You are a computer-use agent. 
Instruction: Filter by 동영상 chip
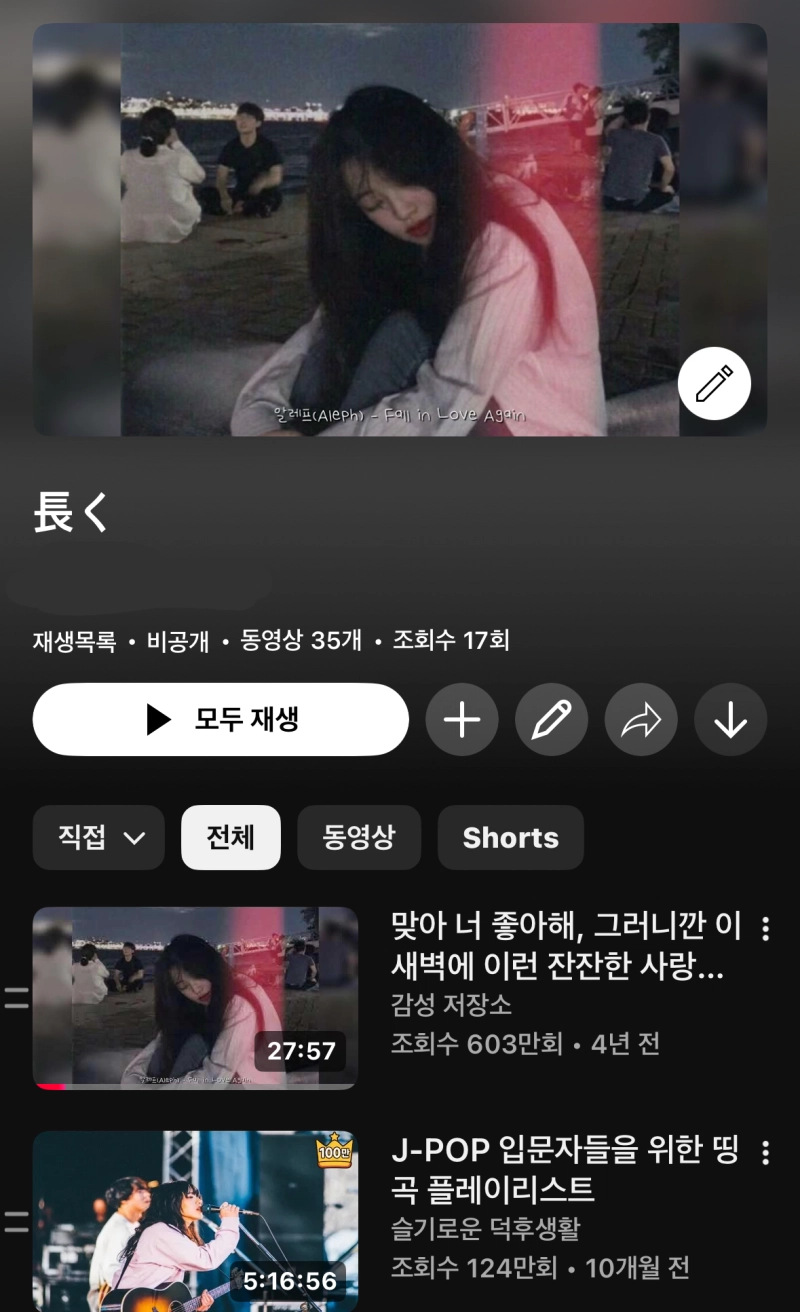tap(359, 838)
